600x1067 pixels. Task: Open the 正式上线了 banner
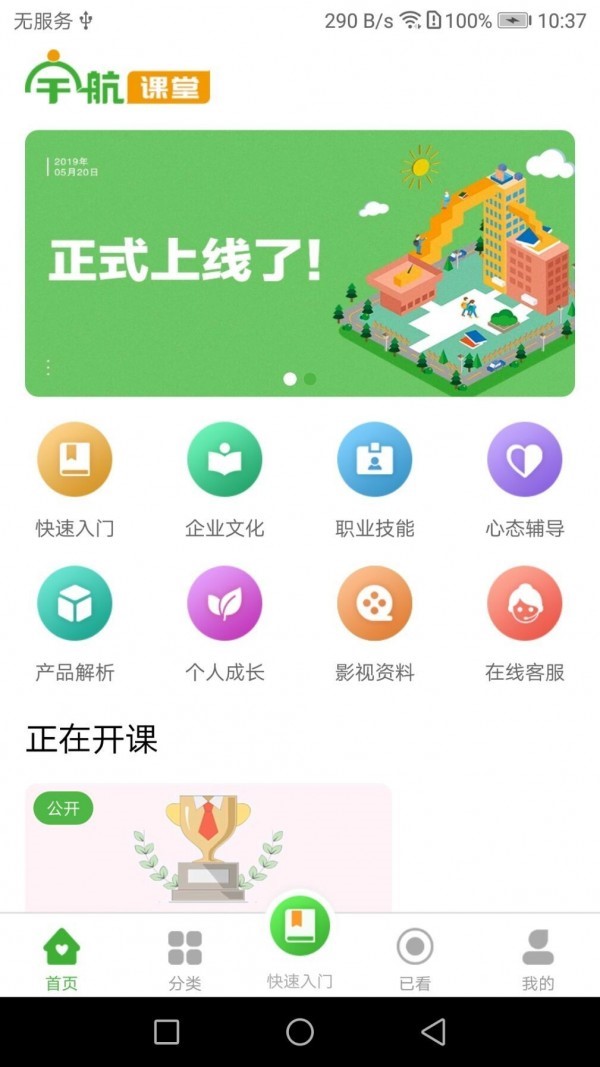pyautogui.click(x=300, y=263)
